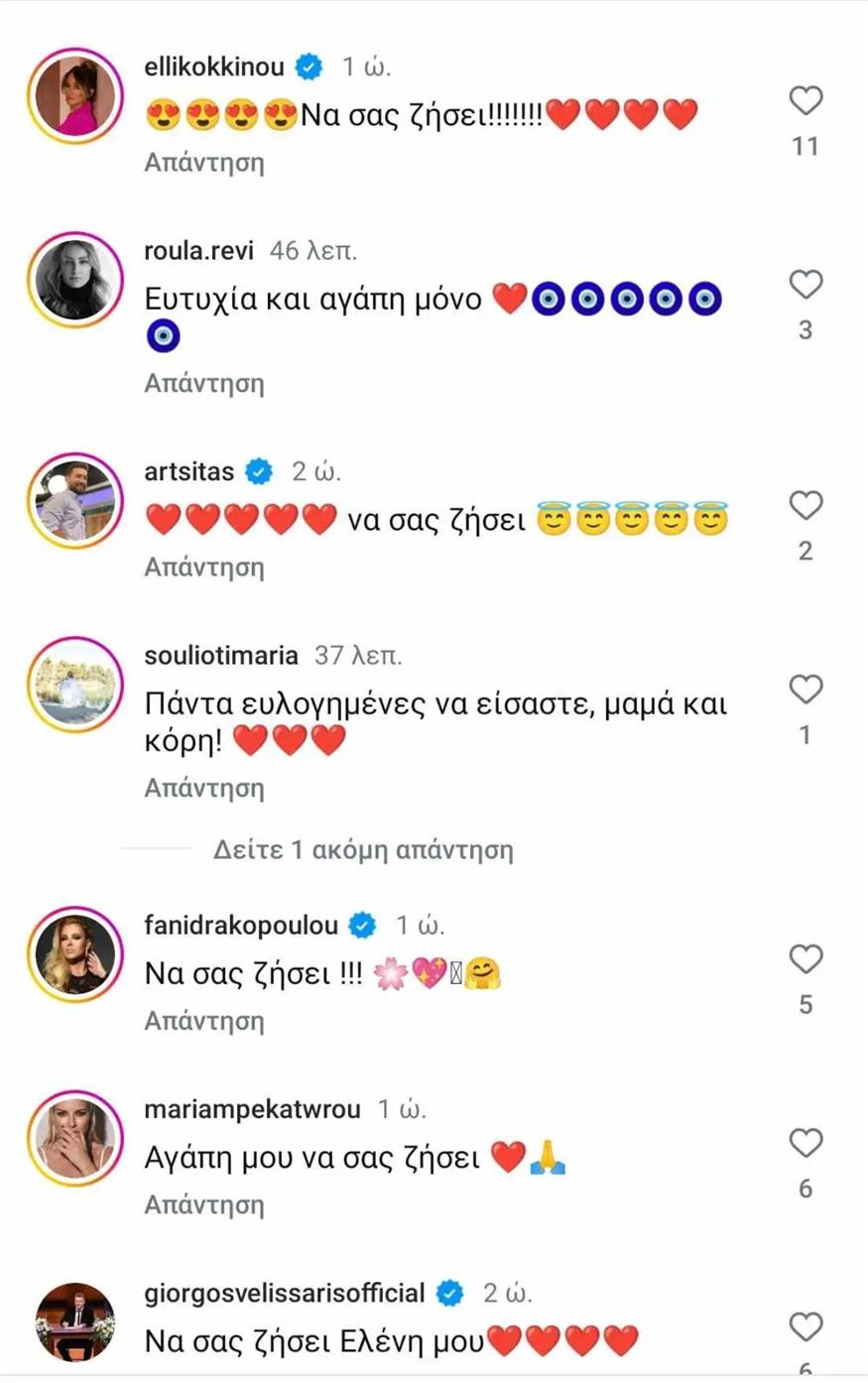The height and width of the screenshot is (1383, 868).
Task: Open the artsitas username link
Action: 189,471
